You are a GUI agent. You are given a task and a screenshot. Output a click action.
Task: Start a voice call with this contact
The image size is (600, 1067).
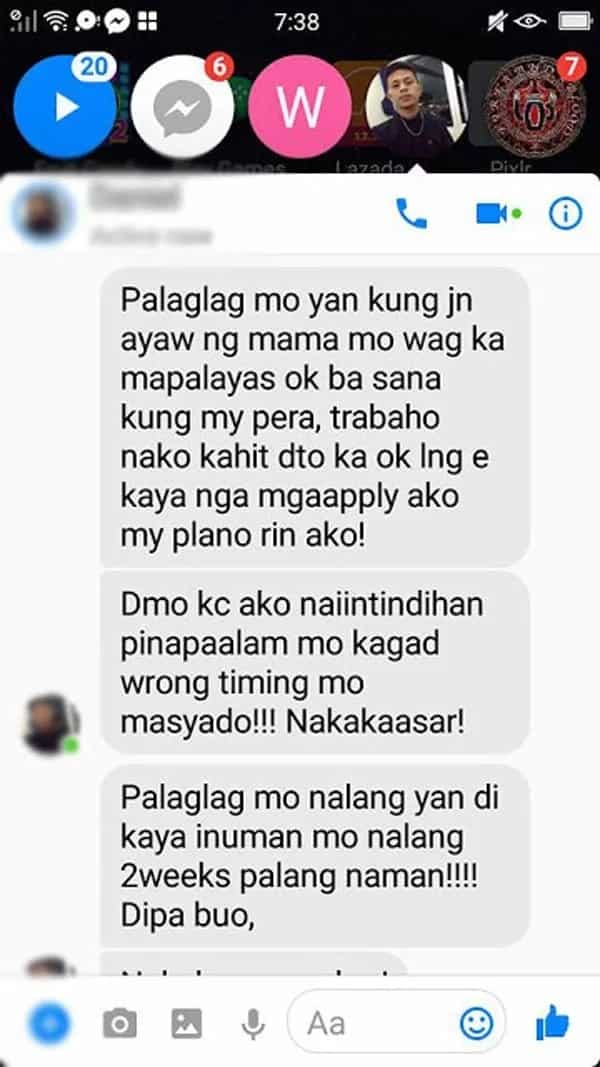(x=411, y=215)
